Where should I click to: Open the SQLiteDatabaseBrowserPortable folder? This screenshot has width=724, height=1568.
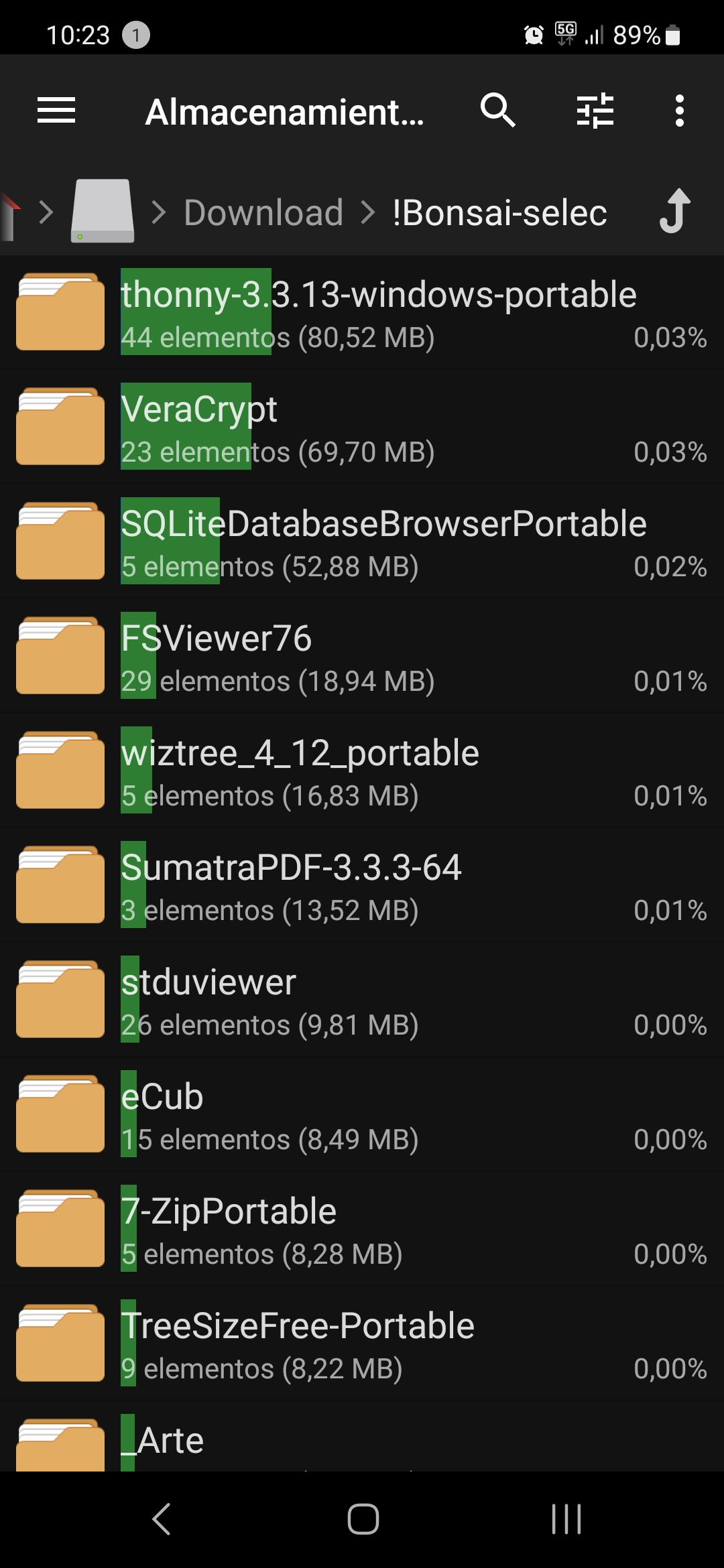(362, 541)
